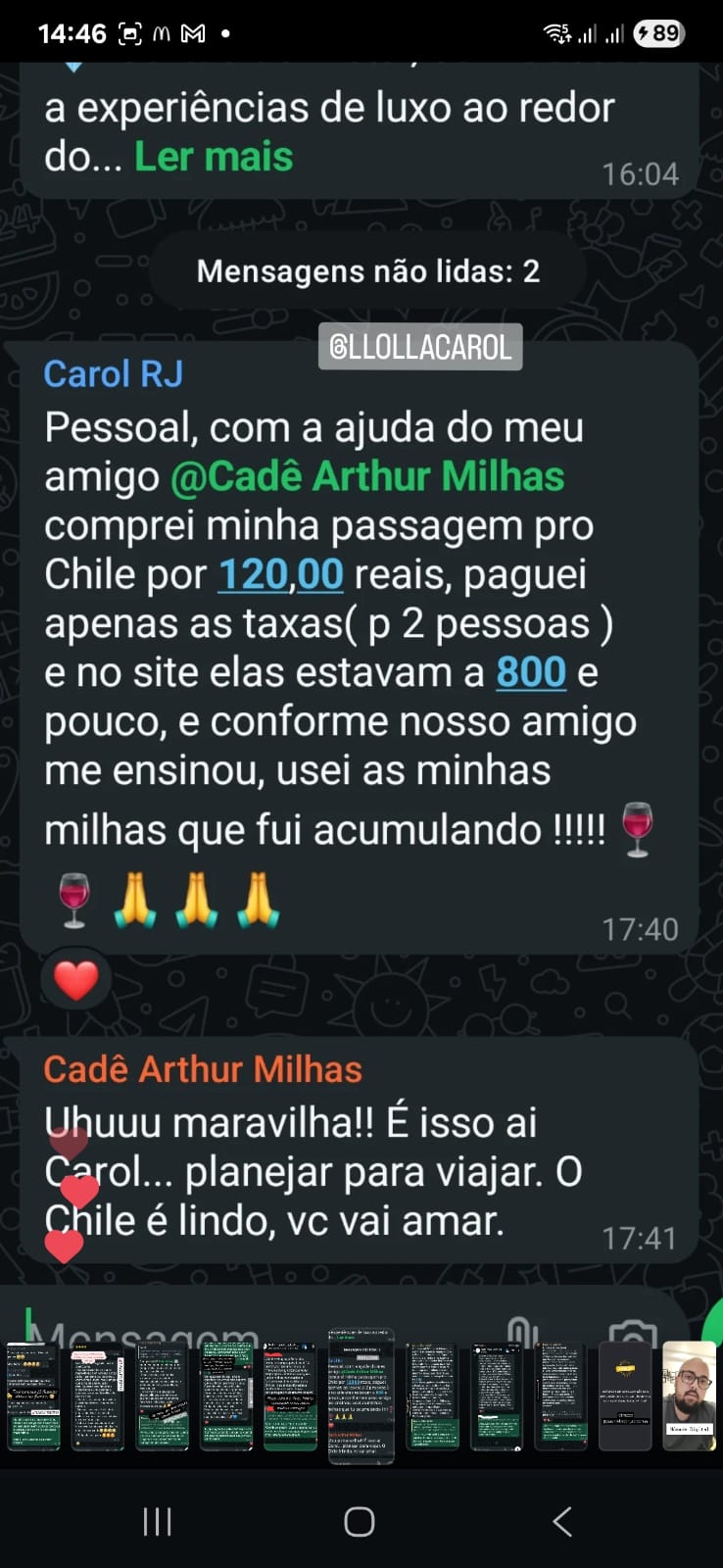The width and height of the screenshot is (723, 1568).
Task: Tap the McDonald's notification icon in status bar
Action: [161, 32]
